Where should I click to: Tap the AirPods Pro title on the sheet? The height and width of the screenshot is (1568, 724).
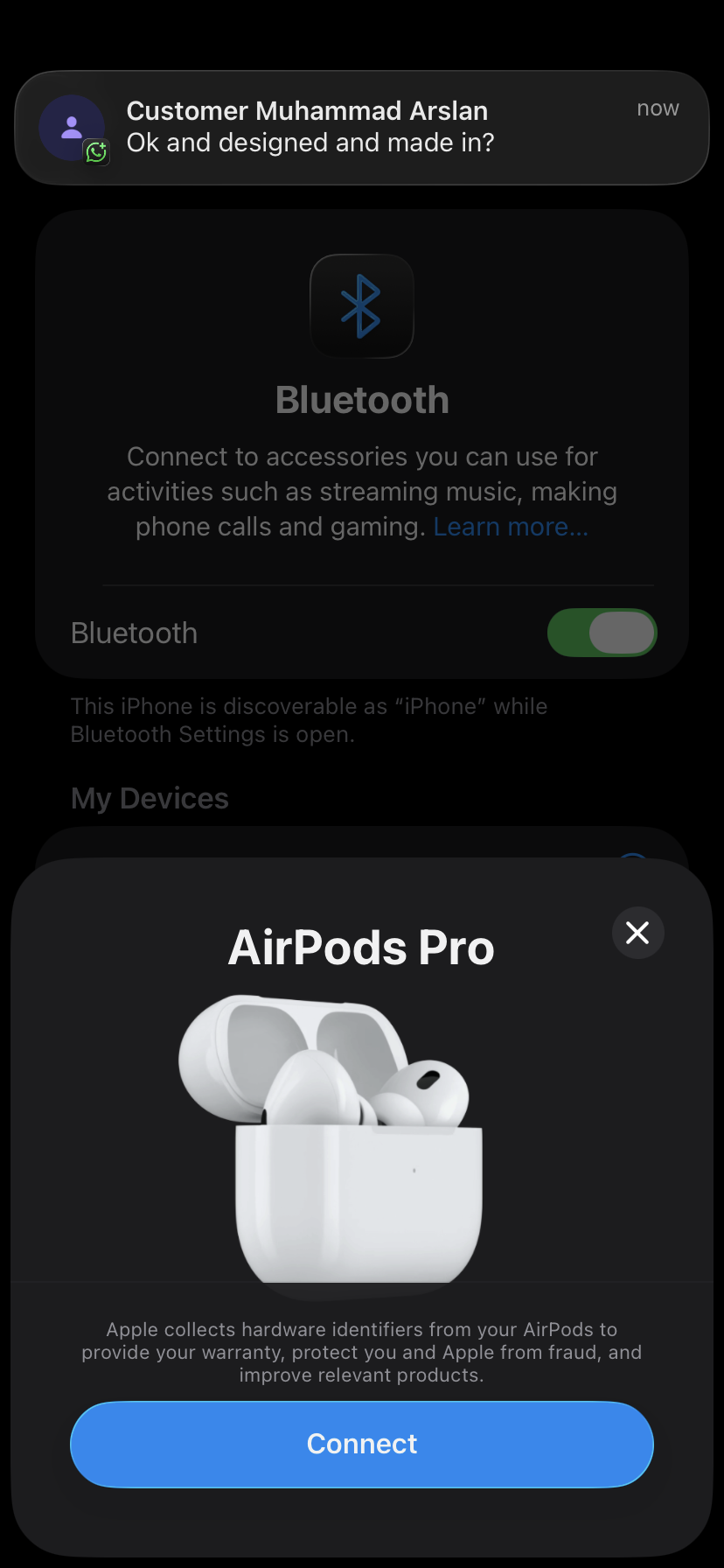click(x=361, y=947)
